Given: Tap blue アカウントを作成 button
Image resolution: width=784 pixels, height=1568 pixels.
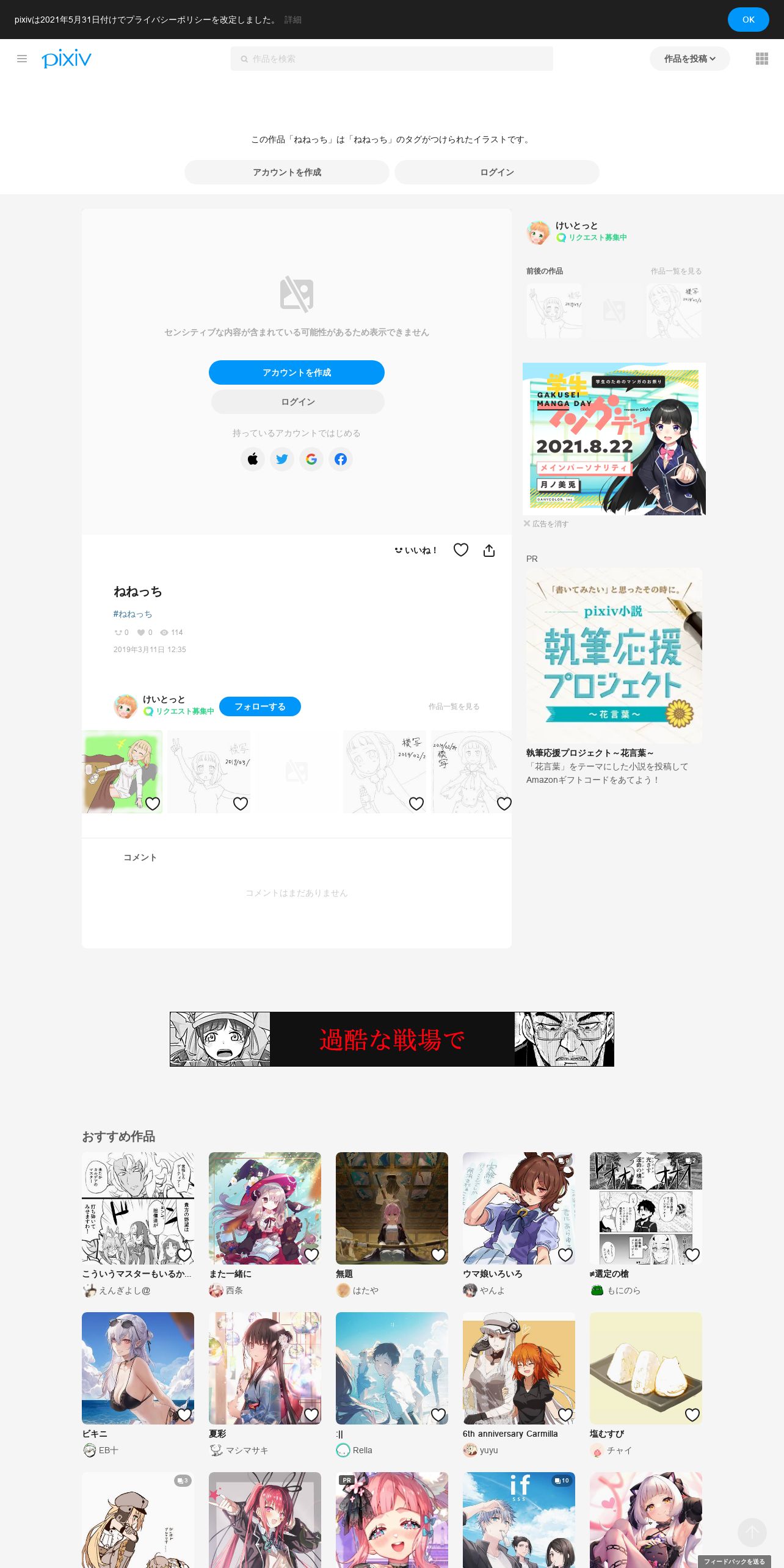Looking at the screenshot, I should click(x=297, y=372).
